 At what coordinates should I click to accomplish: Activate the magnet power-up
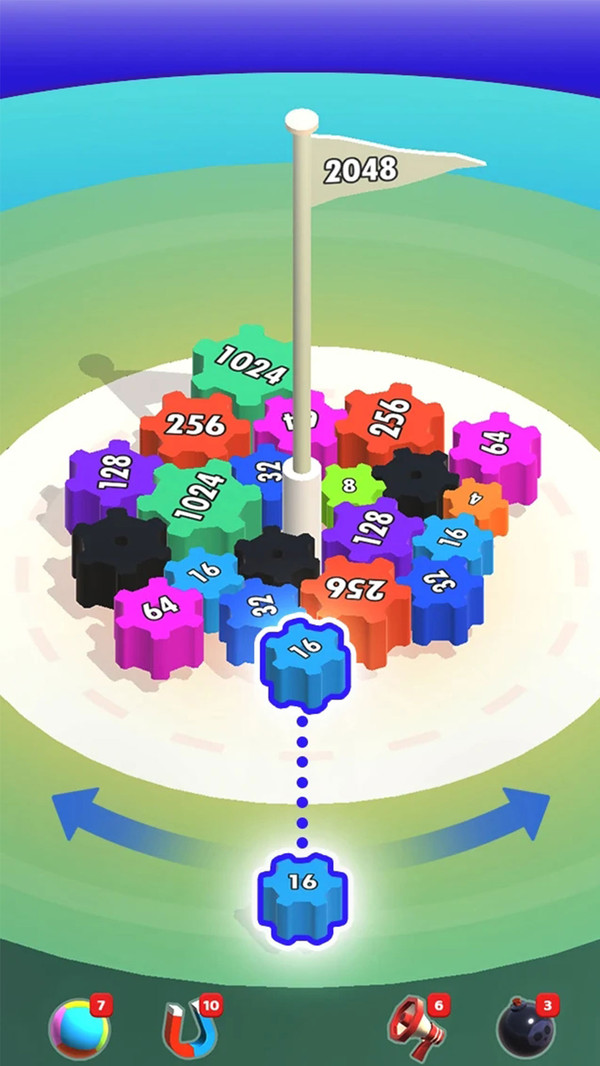(x=188, y=1028)
